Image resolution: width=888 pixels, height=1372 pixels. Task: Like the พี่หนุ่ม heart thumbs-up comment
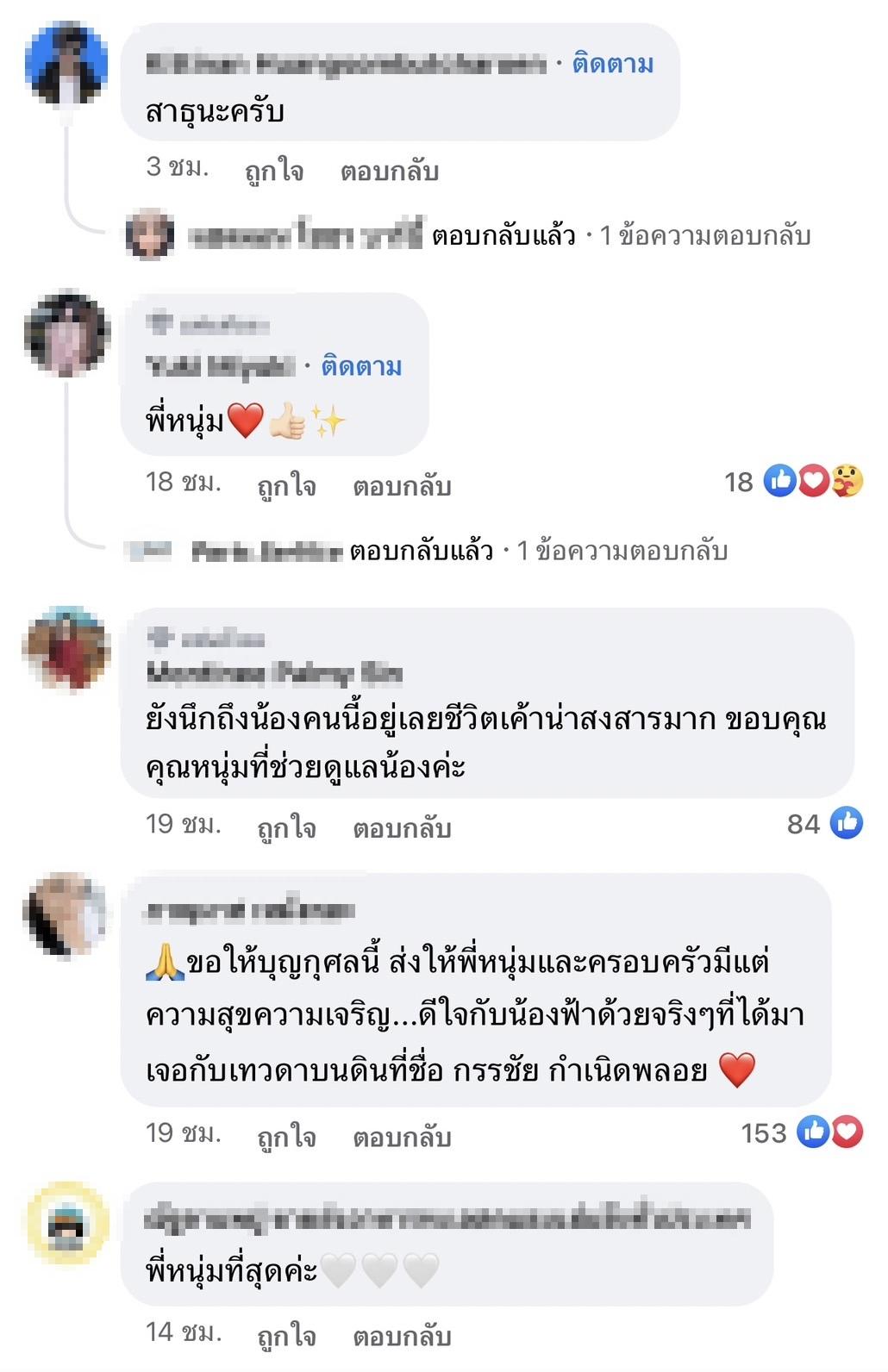click(x=286, y=486)
